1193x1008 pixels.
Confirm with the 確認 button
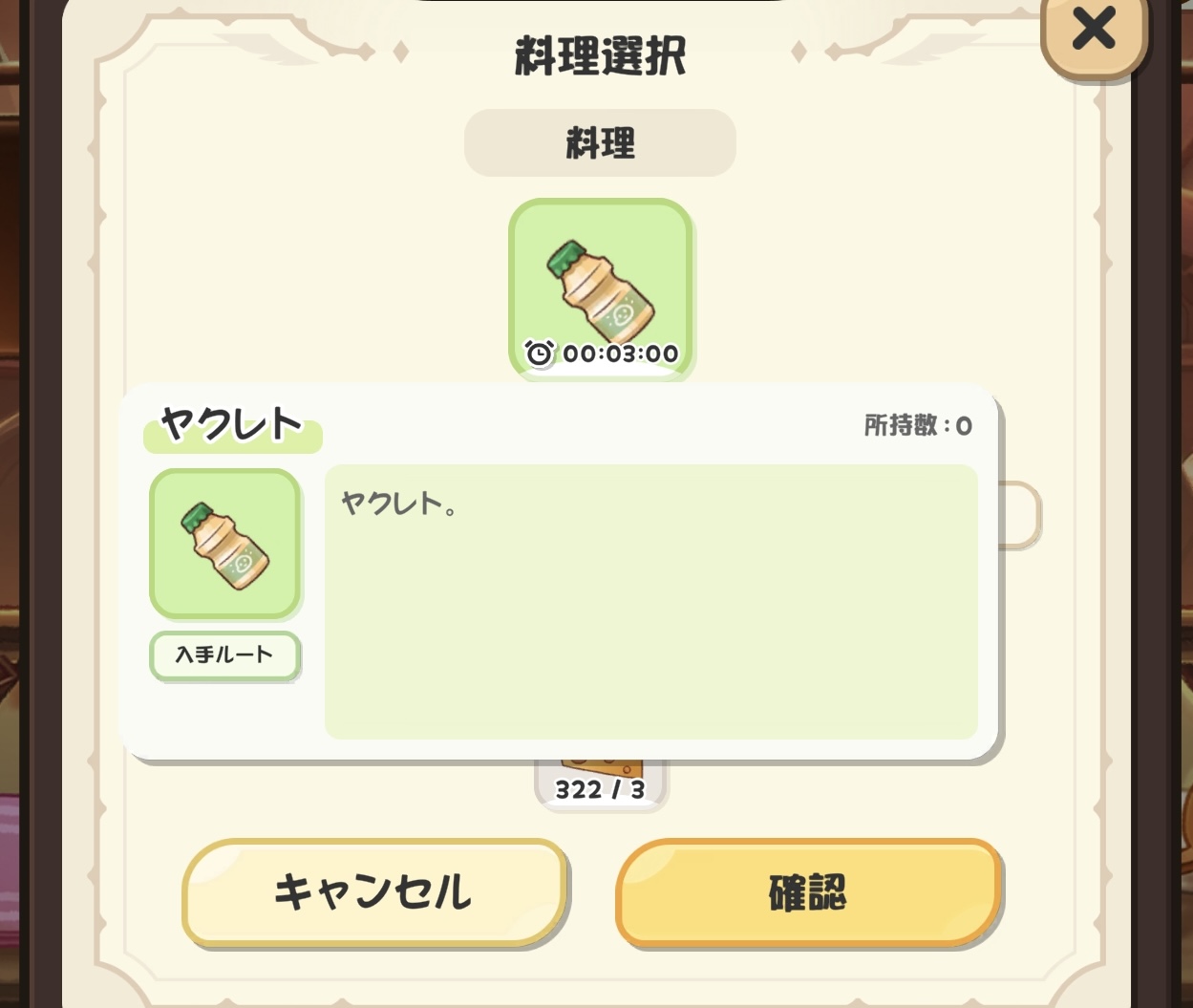coord(808,892)
